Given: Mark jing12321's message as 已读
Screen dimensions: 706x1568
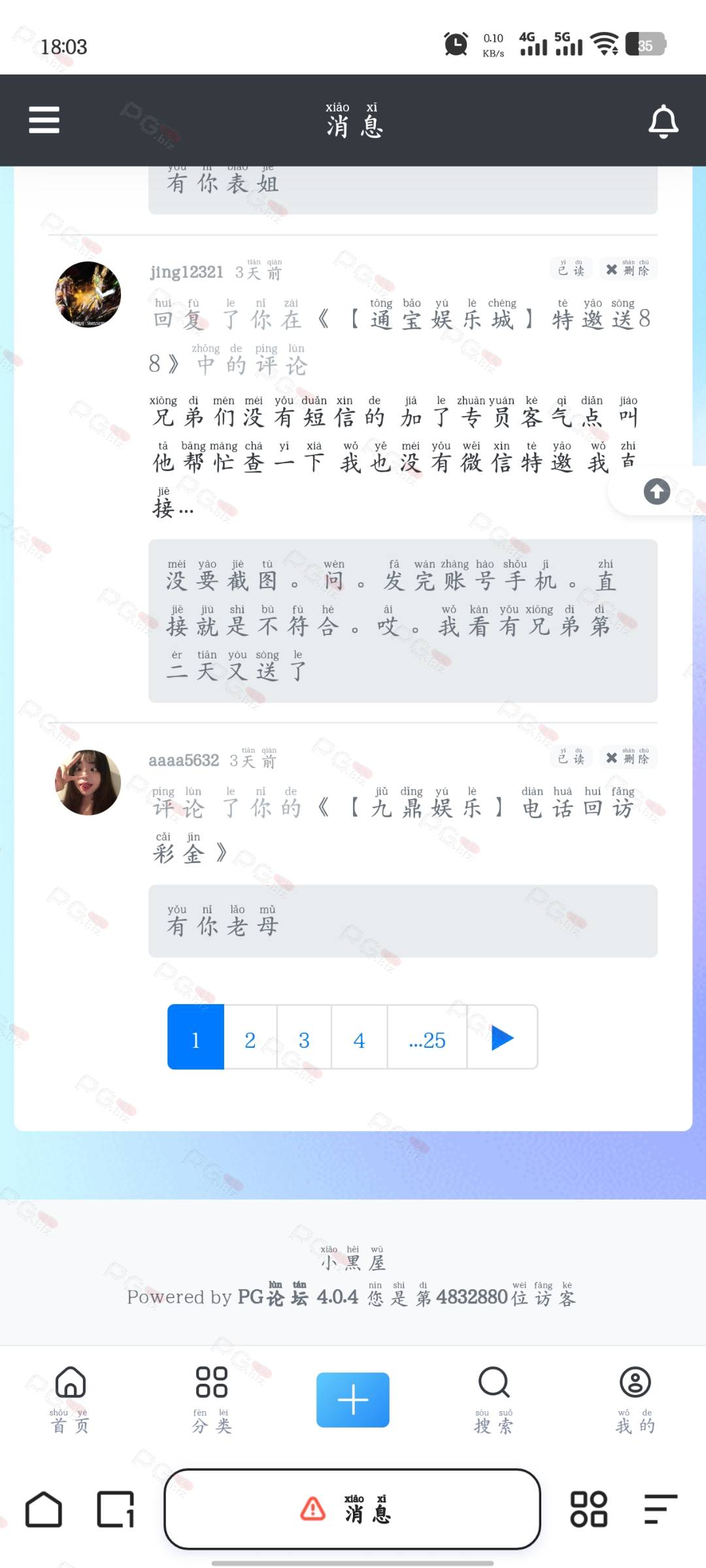Looking at the screenshot, I should tap(571, 269).
